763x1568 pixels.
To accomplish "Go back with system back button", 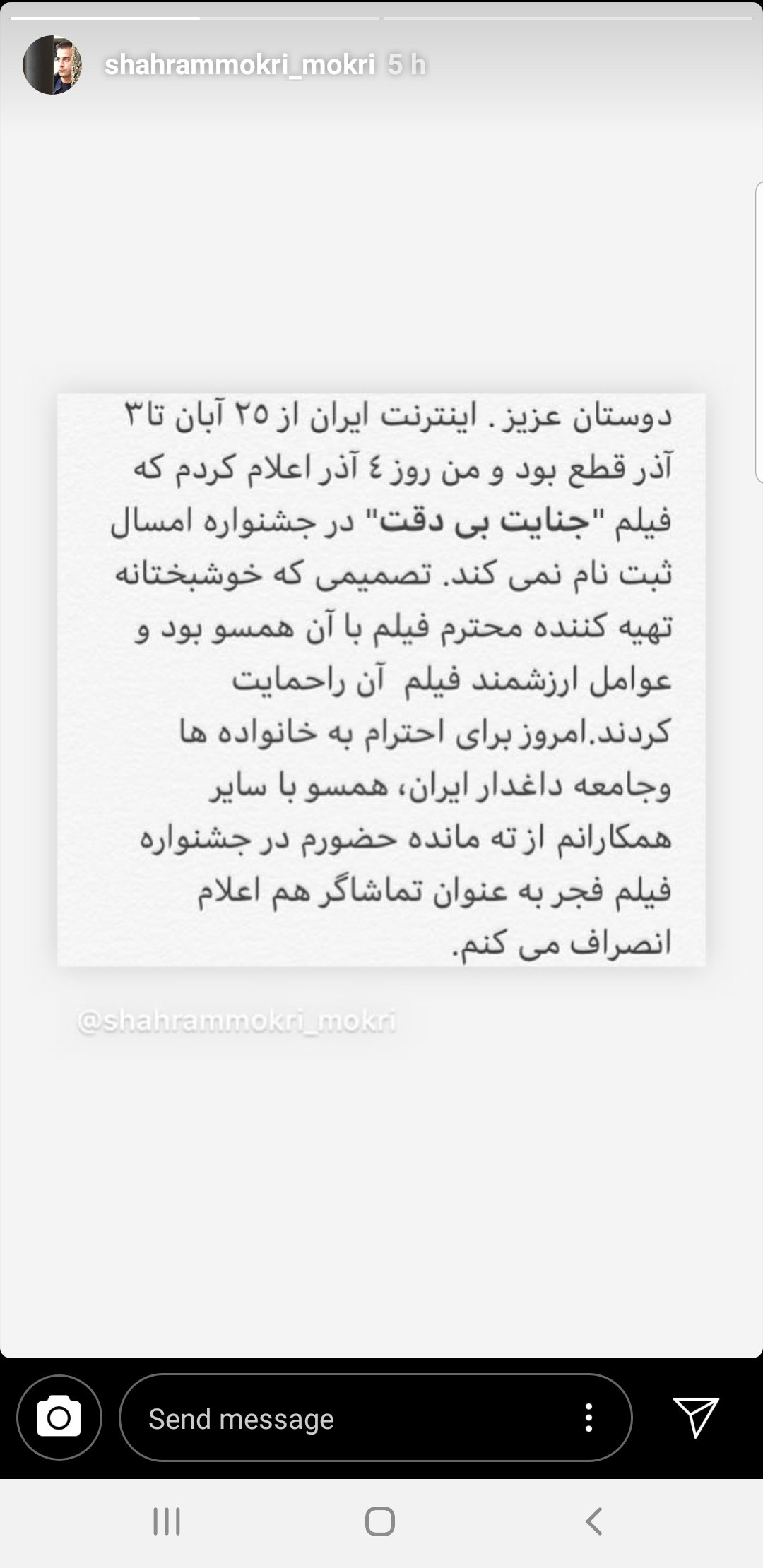I will tap(594, 1521).
